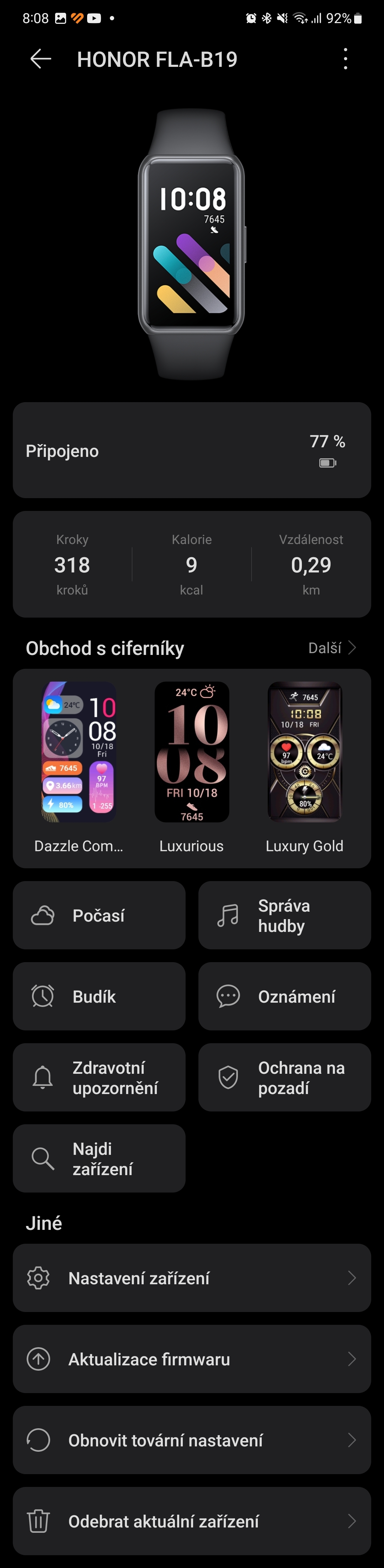Image resolution: width=384 pixels, height=1568 pixels.
Task: Tap Najdi zařízení tile
Action: [99, 1158]
